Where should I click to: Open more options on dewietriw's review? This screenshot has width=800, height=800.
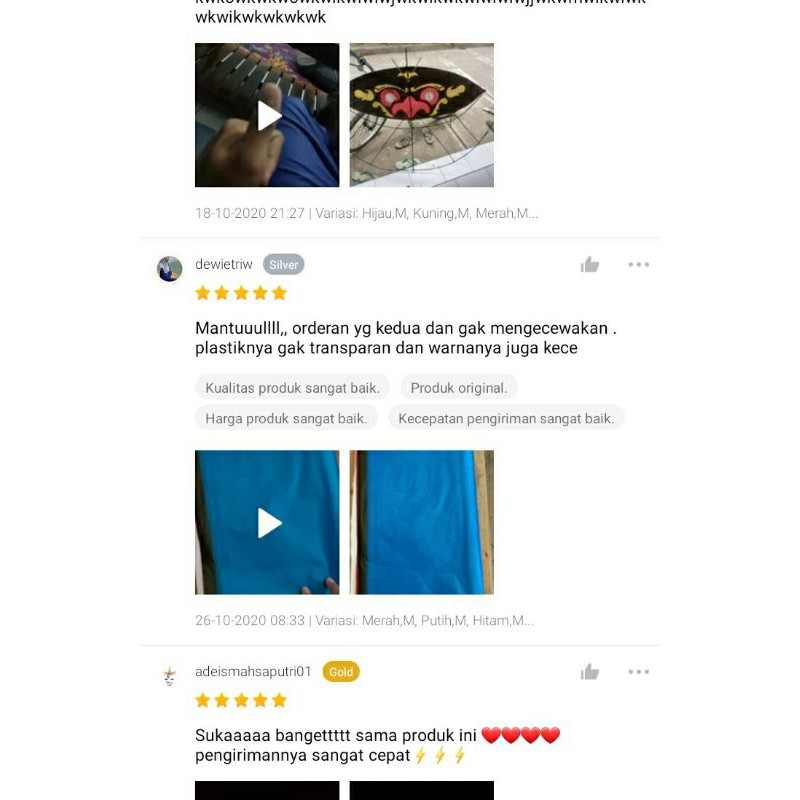click(x=638, y=264)
